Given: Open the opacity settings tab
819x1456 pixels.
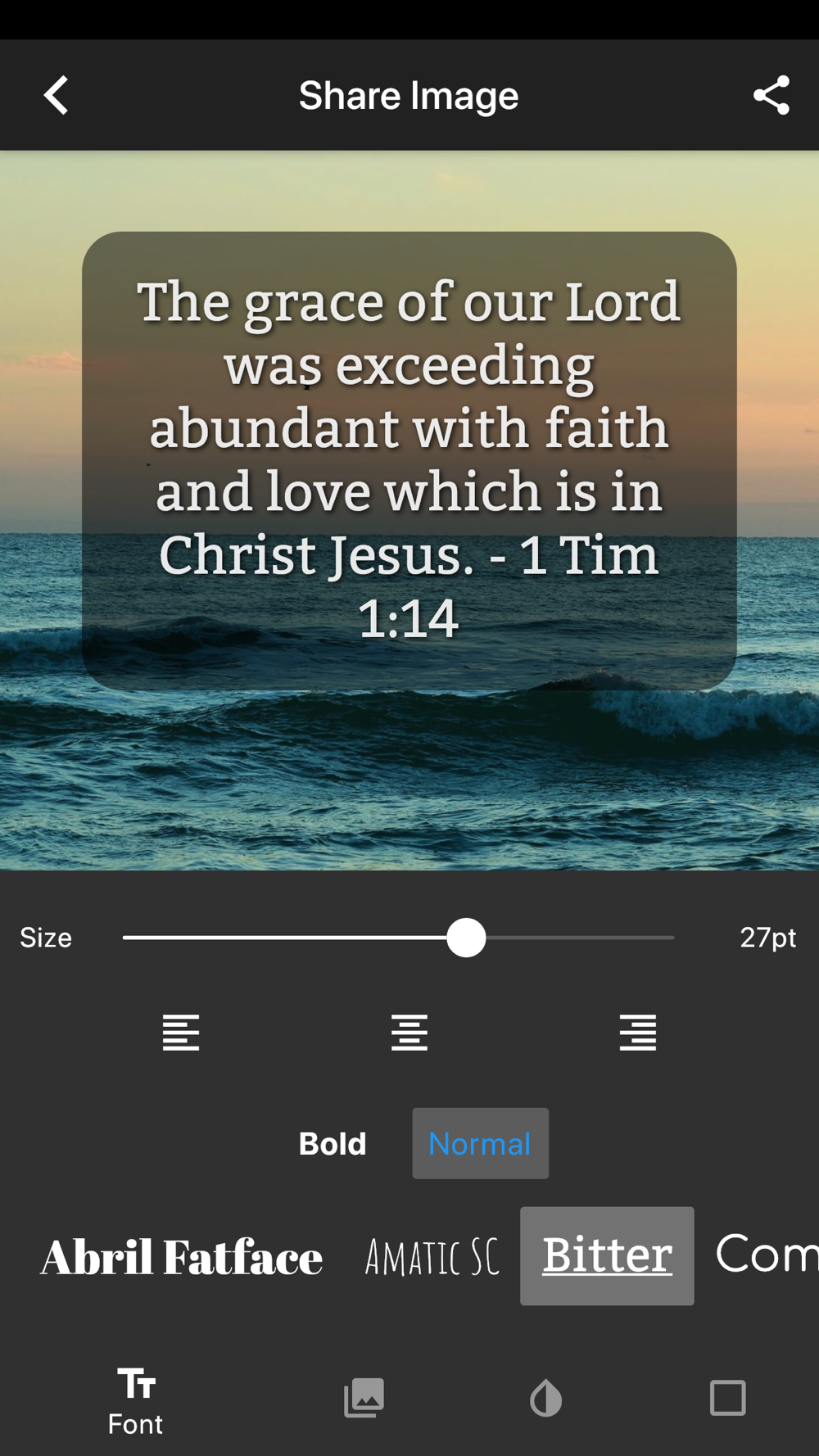Looking at the screenshot, I should pyautogui.click(x=546, y=1398).
